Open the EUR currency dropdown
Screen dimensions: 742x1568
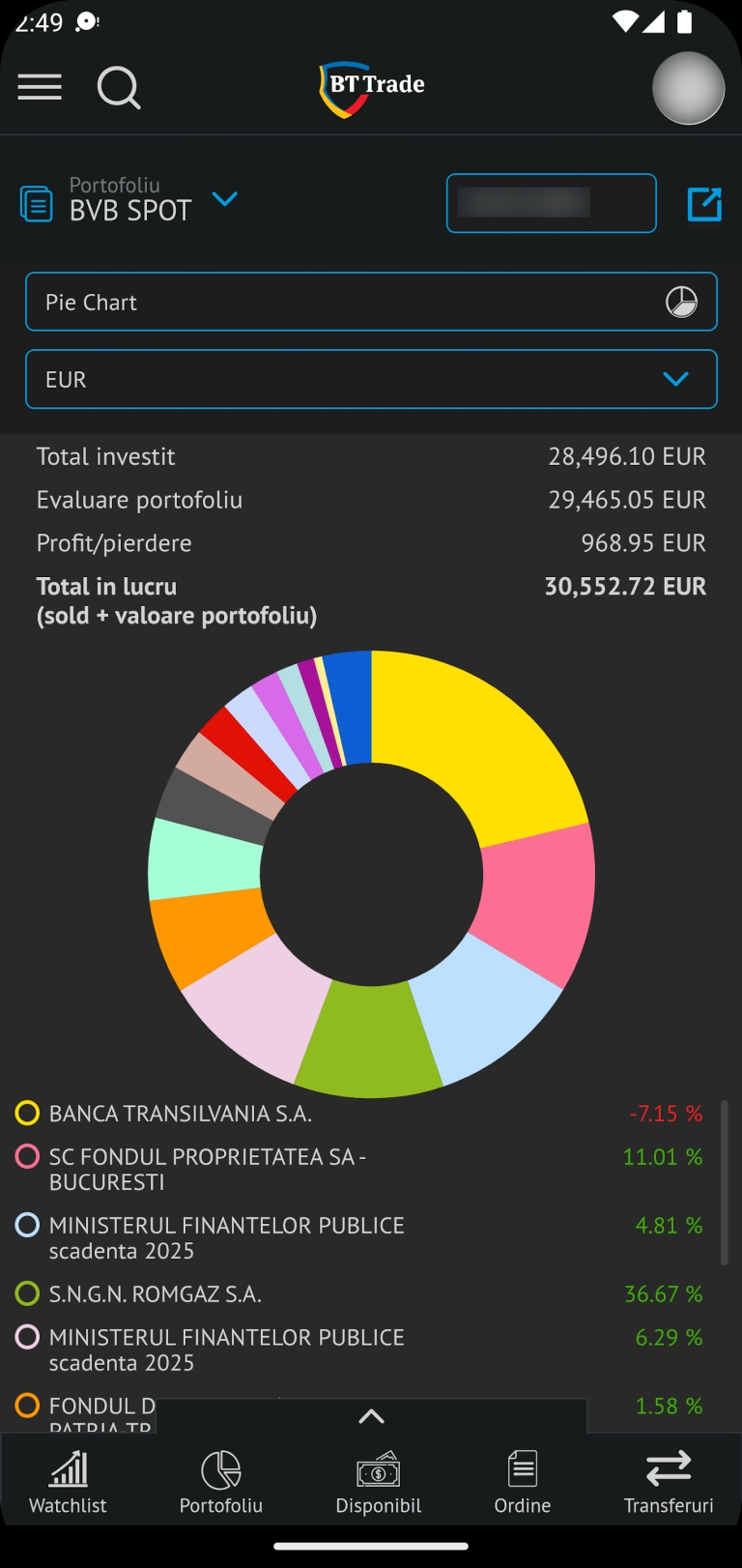(x=371, y=380)
